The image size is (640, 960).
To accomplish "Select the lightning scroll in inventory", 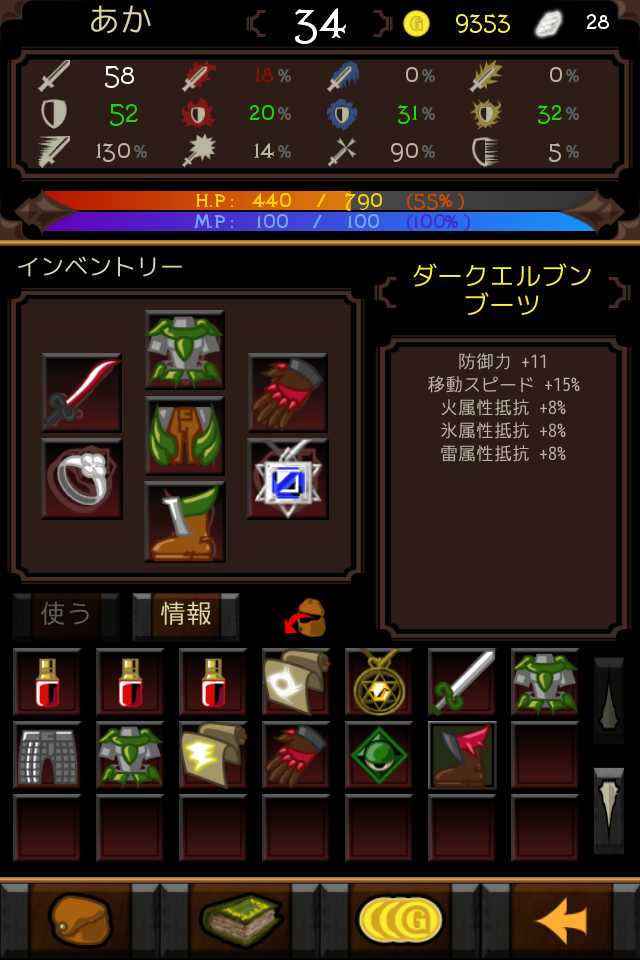I will 213,755.
